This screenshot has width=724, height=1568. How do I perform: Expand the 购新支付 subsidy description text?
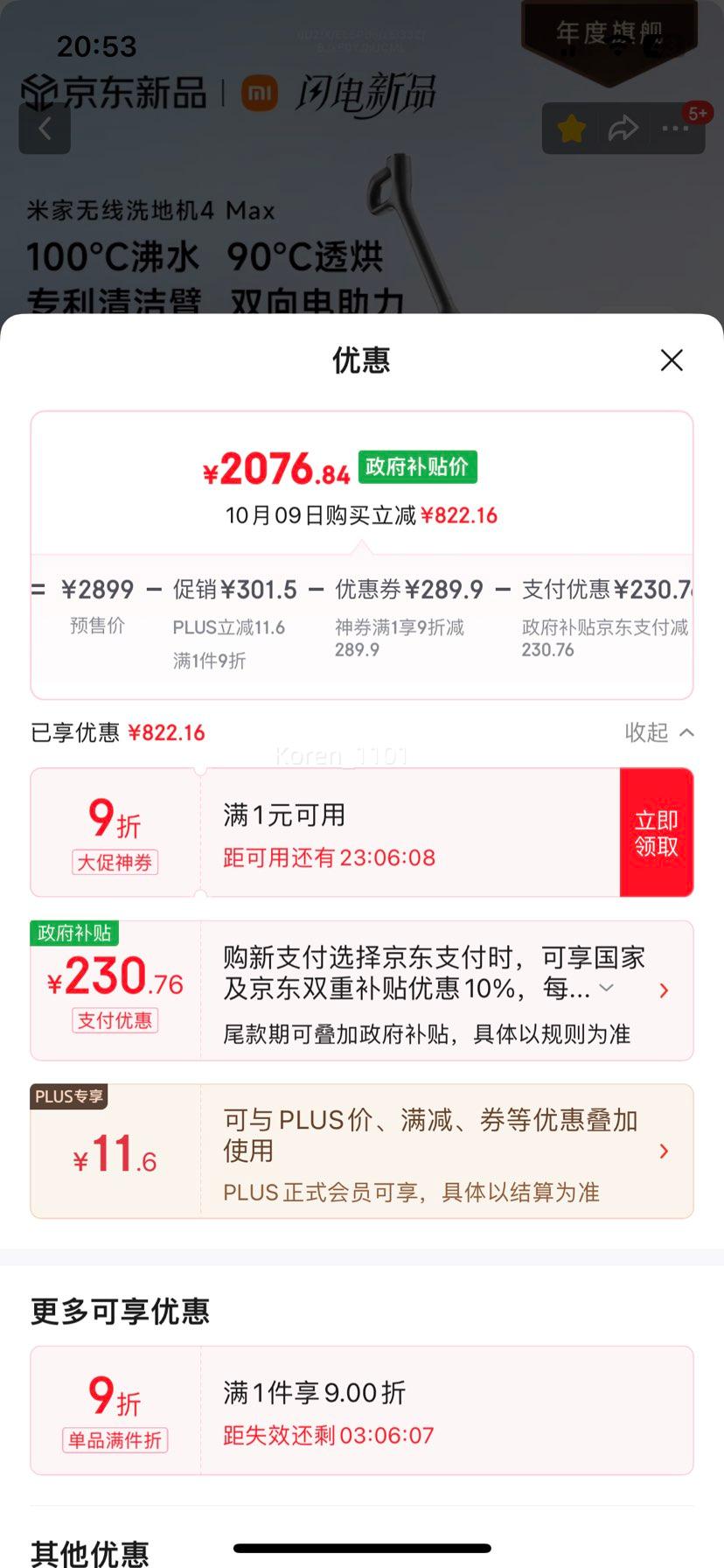point(606,988)
